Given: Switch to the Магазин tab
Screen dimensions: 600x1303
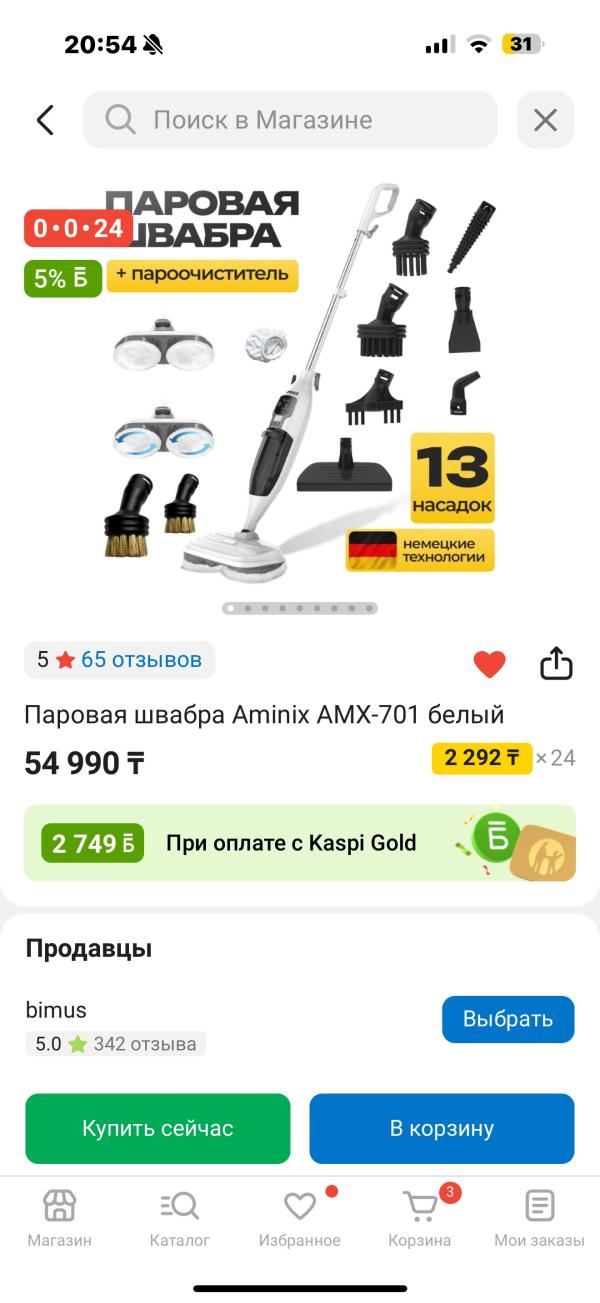Looking at the screenshot, I should (60, 1219).
